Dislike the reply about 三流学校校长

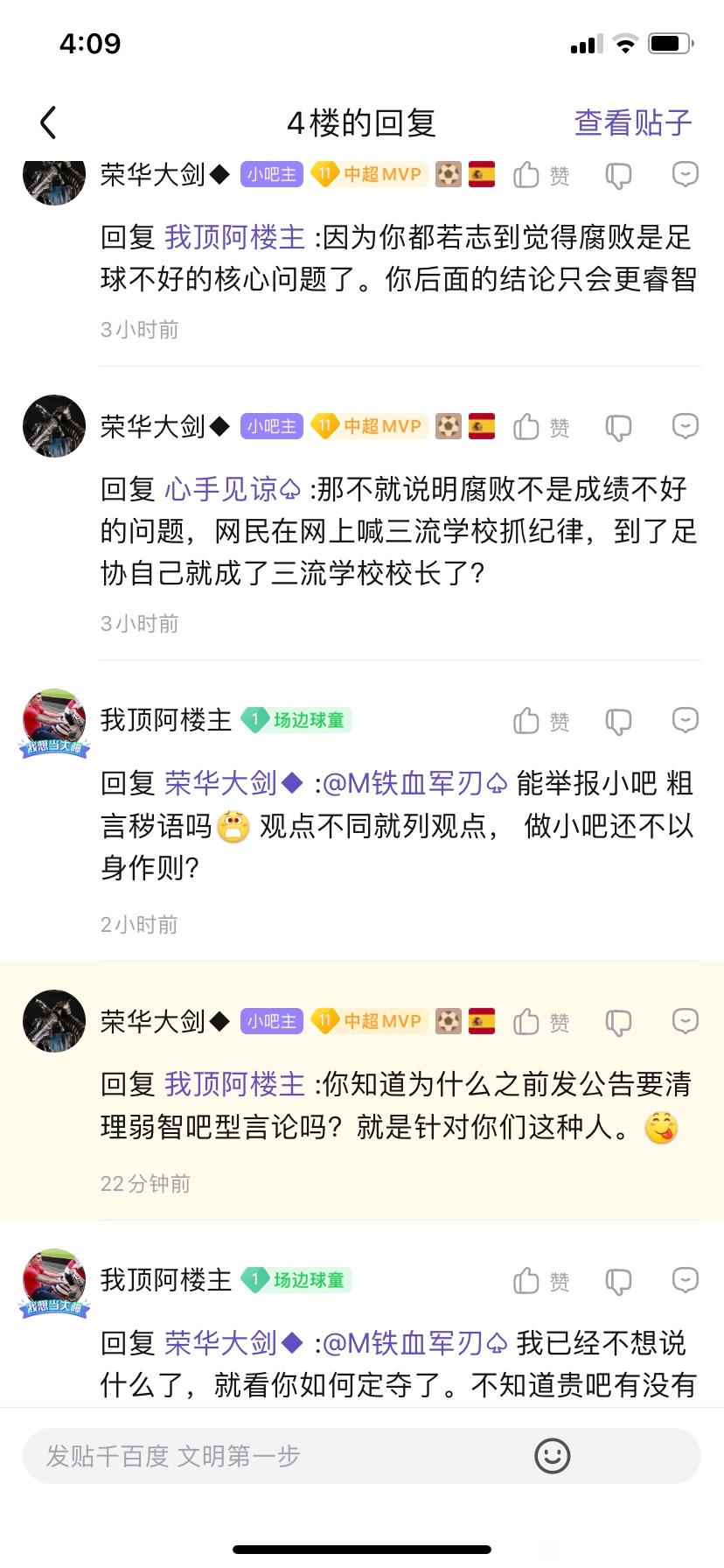point(618,427)
